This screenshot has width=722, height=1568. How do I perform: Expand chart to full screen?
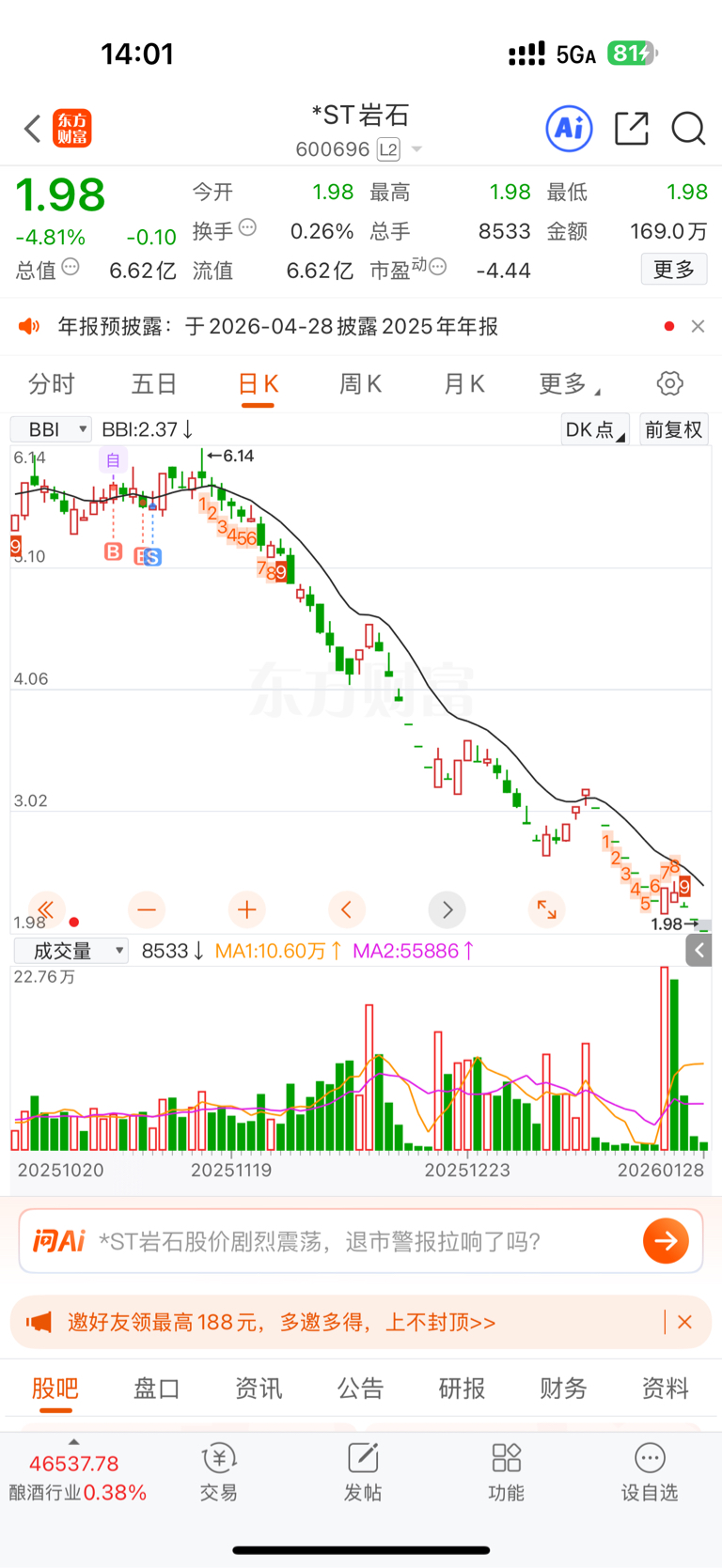coord(546,909)
